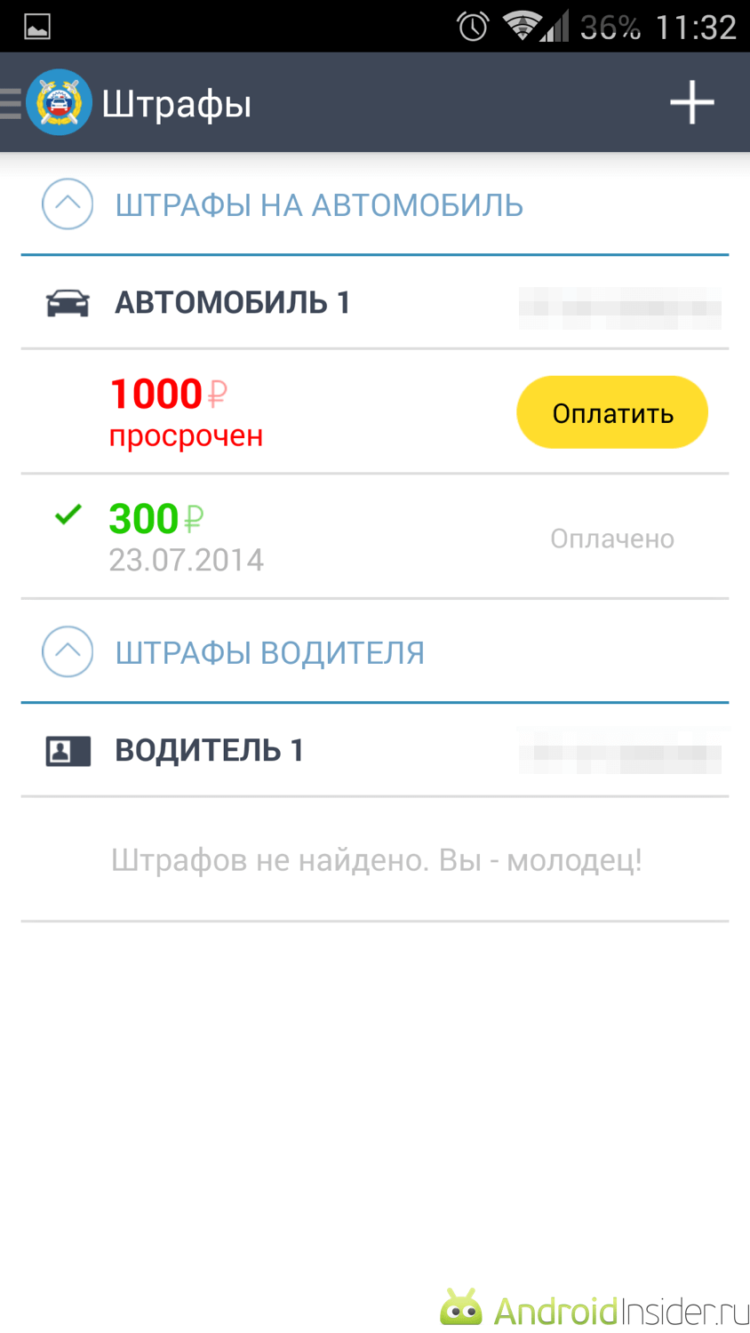Tap the green checkmark on the paid fine

click(67, 514)
